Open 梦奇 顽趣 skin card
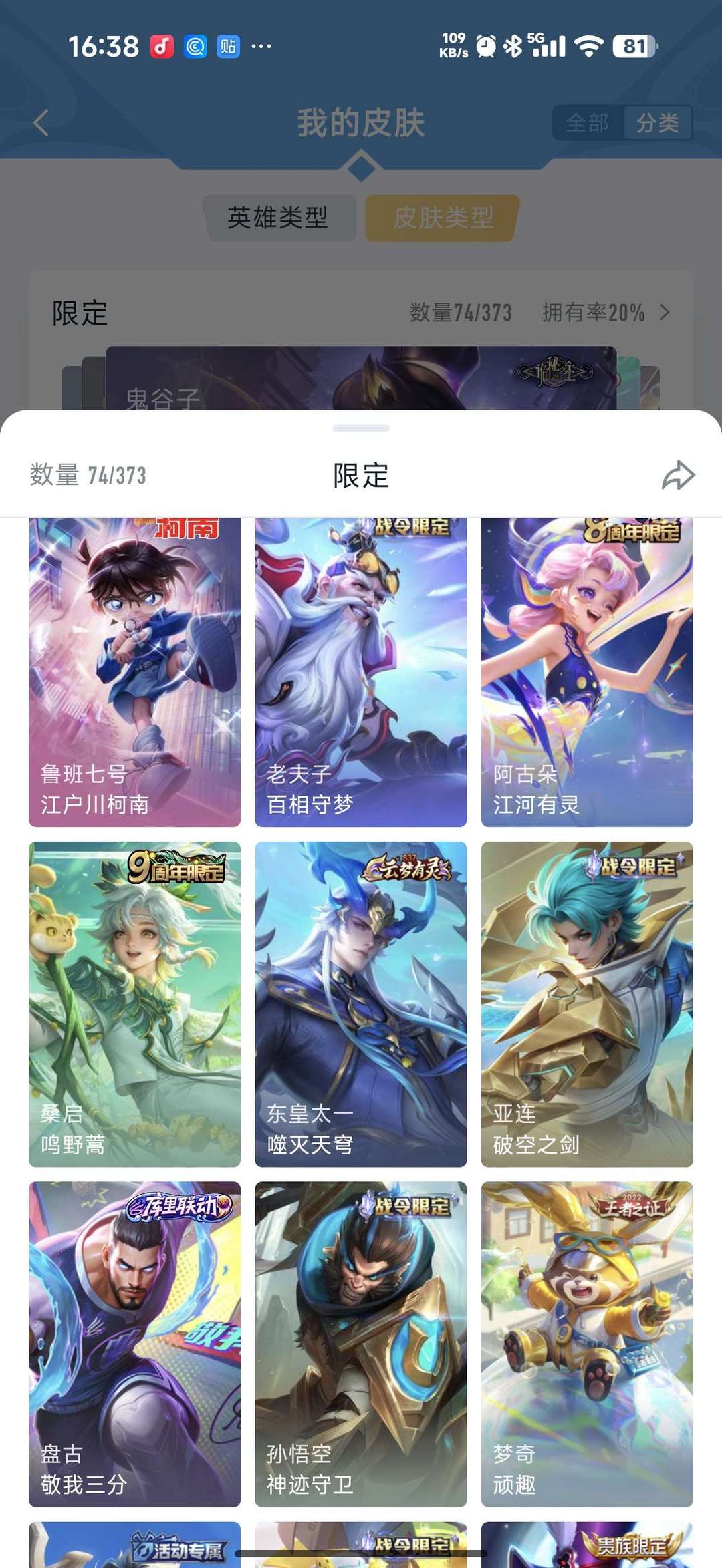 coord(586,1343)
